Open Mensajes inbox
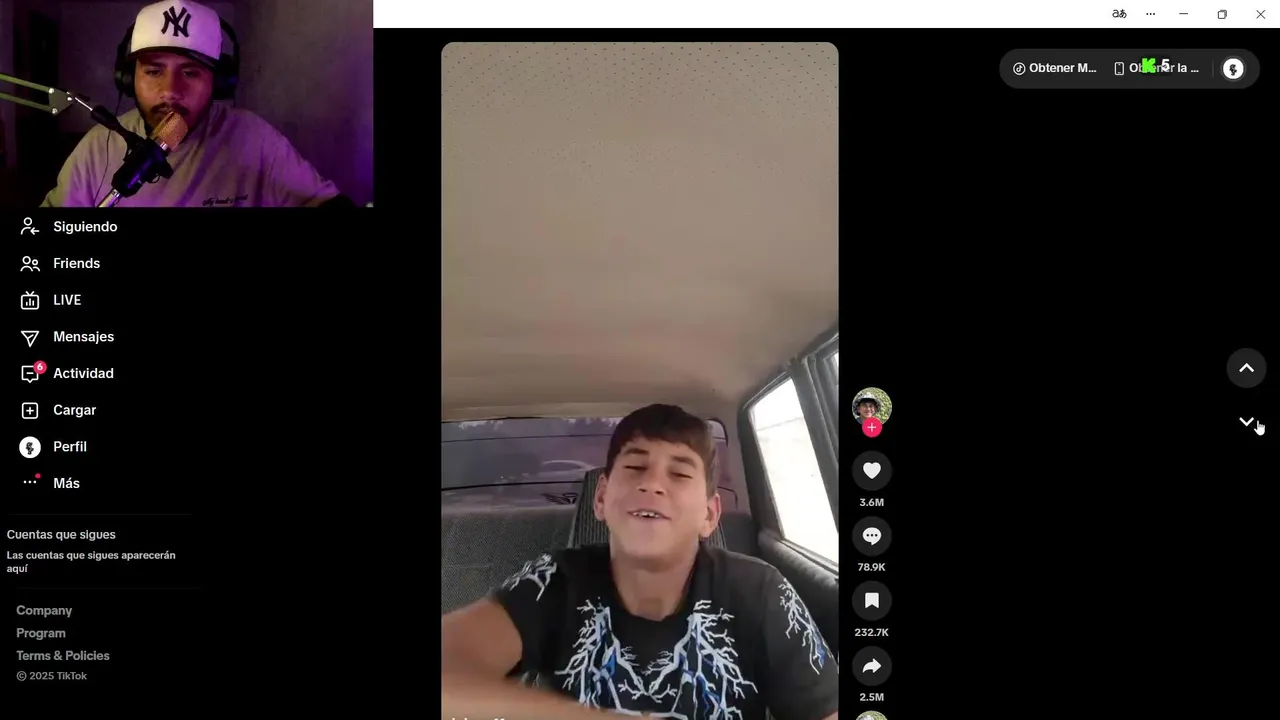This screenshot has width=1280, height=720. pos(83,337)
